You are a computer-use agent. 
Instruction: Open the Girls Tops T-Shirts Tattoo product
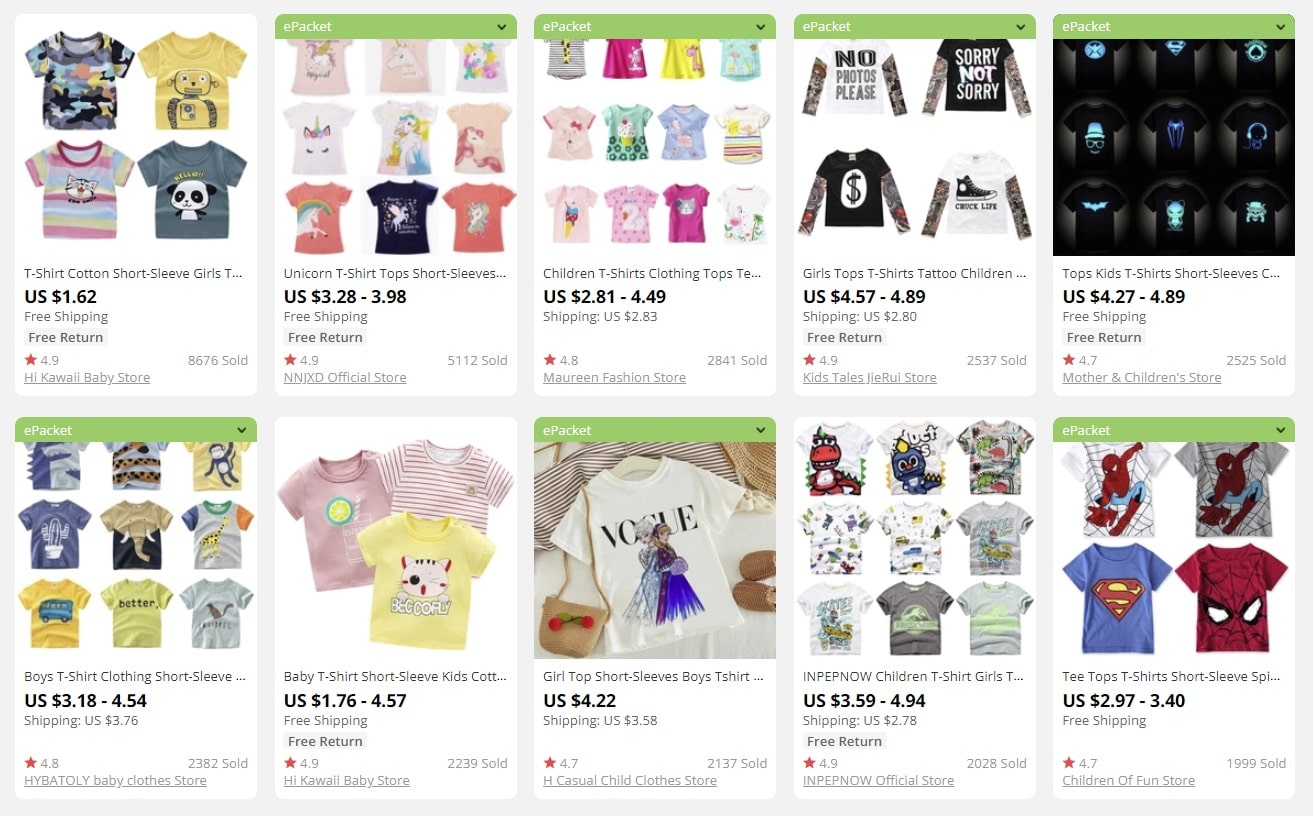click(914, 273)
